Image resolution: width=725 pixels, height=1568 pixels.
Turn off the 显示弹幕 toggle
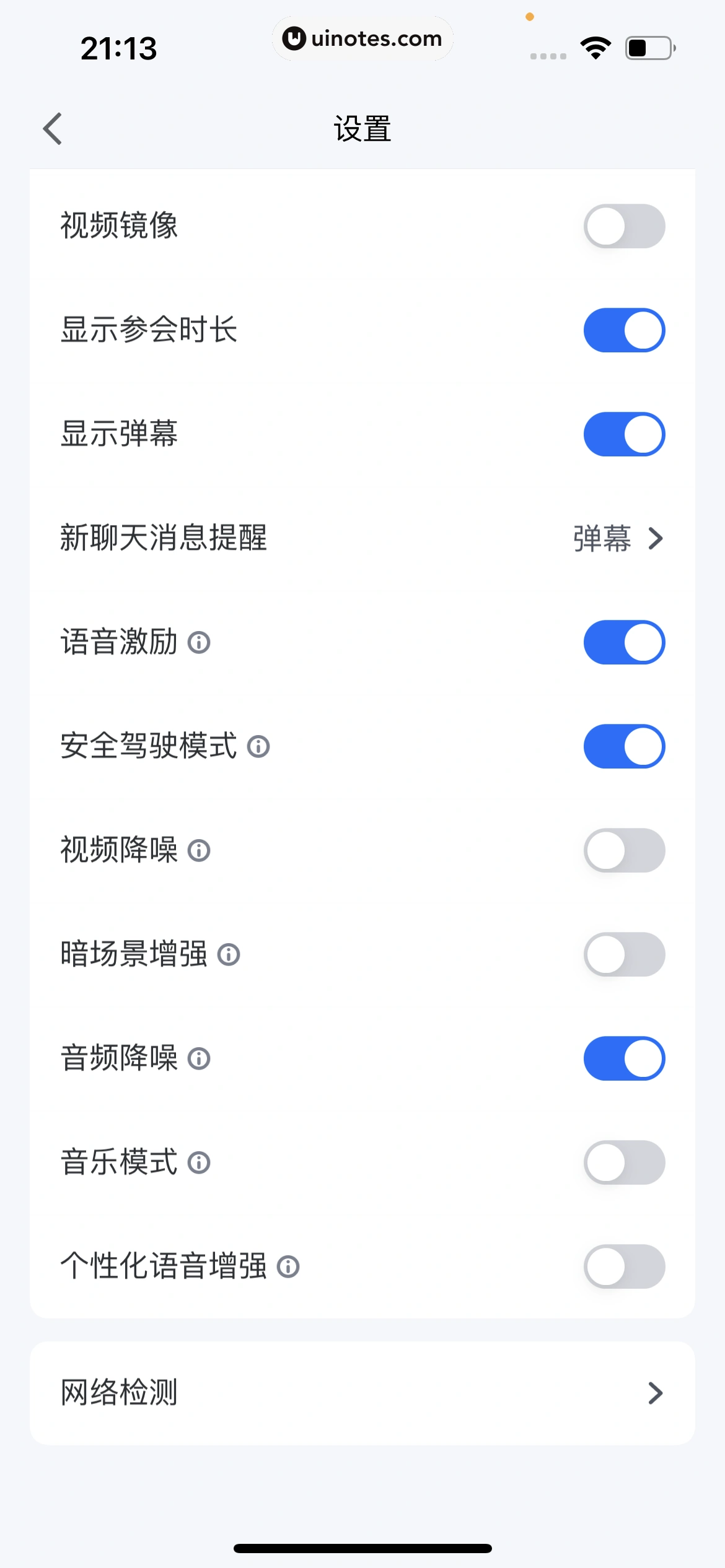click(x=623, y=434)
